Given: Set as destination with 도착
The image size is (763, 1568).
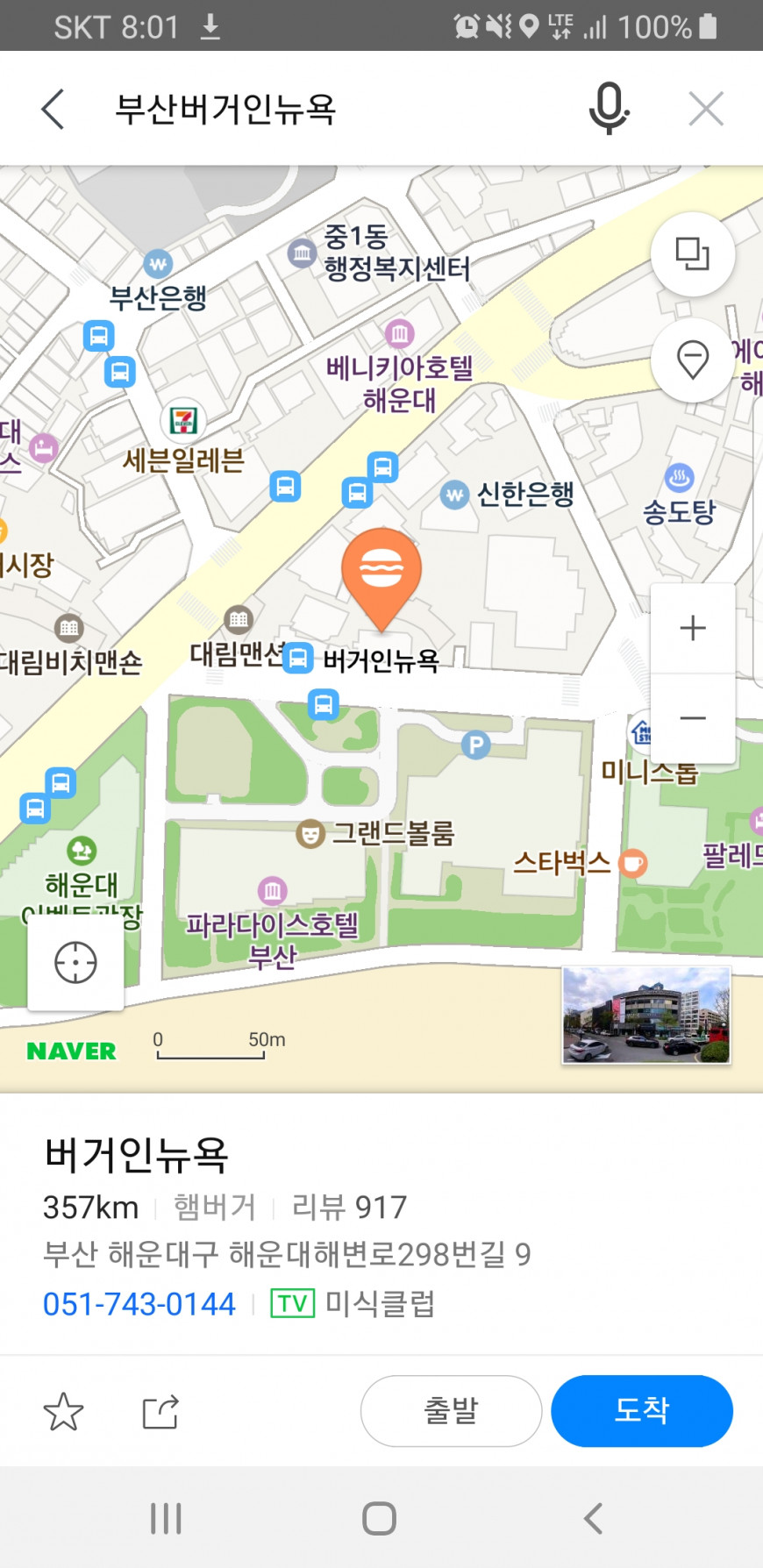Looking at the screenshot, I should click(641, 1411).
